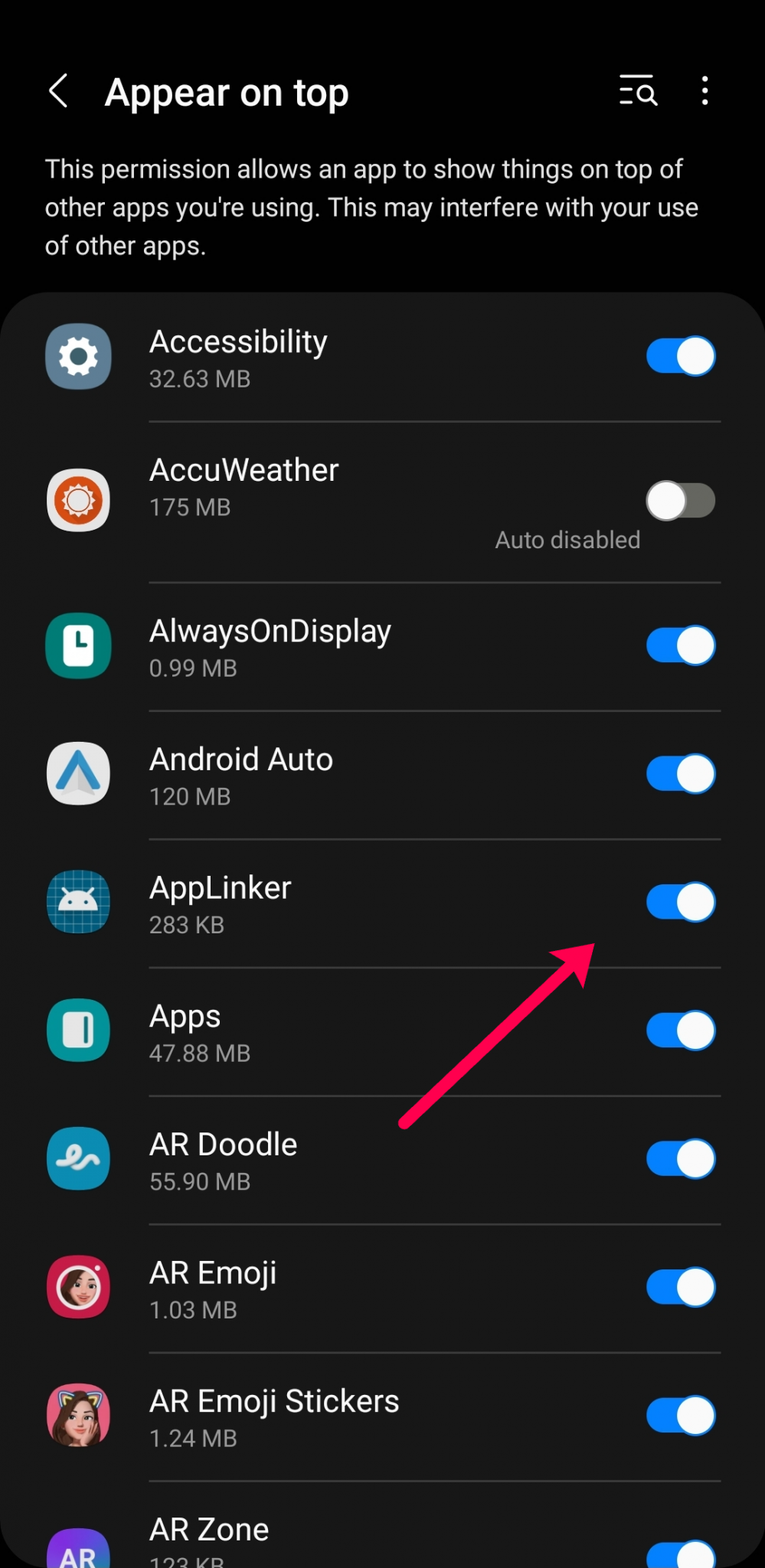Open the search list icon

tap(638, 92)
